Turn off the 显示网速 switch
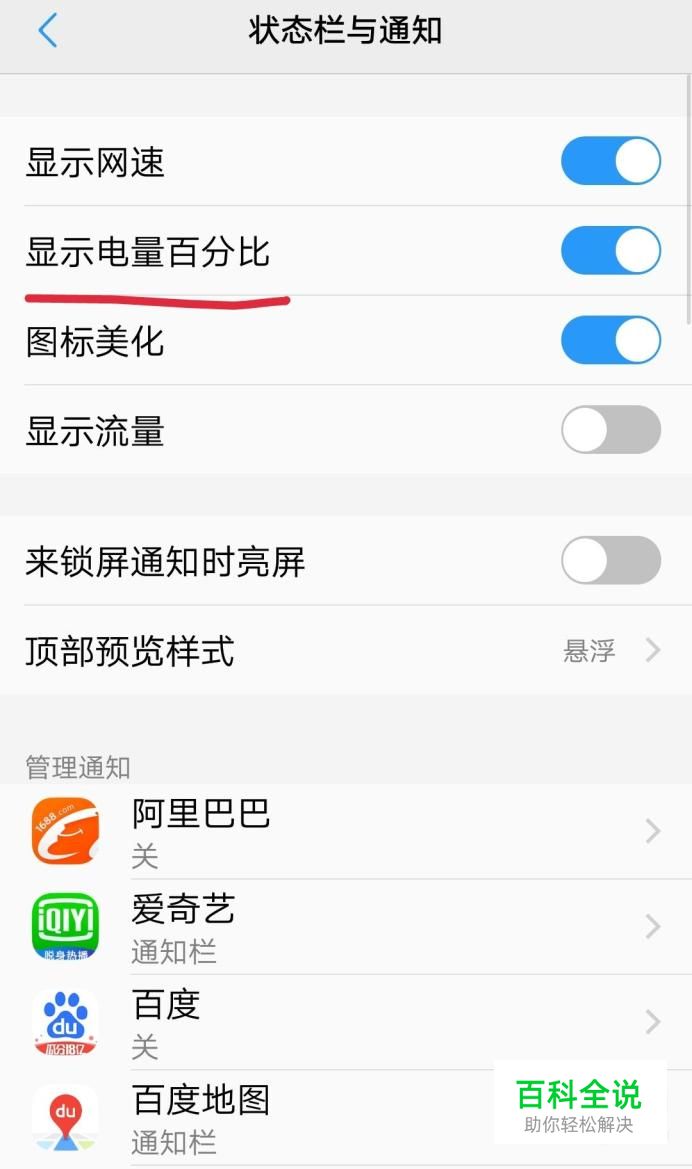The width and height of the screenshot is (692, 1169). [610, 161]
